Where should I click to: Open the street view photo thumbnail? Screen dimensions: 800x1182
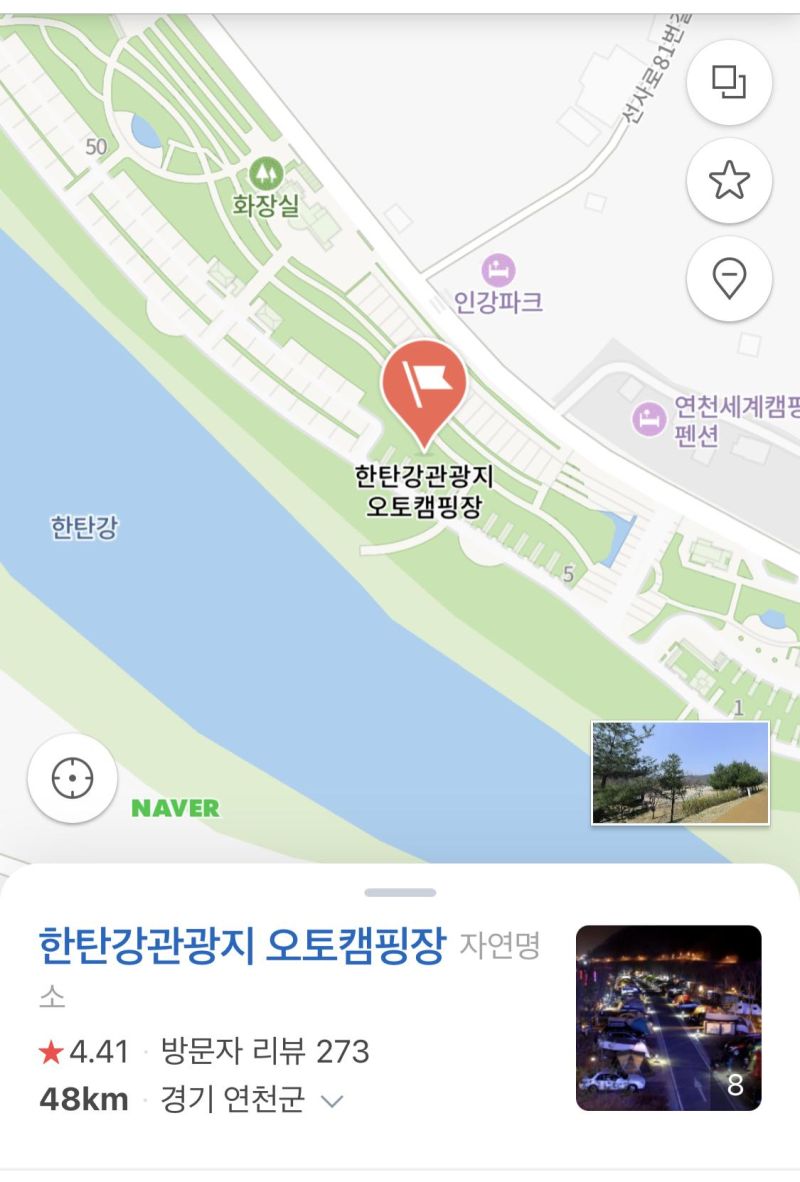(680, 773)
